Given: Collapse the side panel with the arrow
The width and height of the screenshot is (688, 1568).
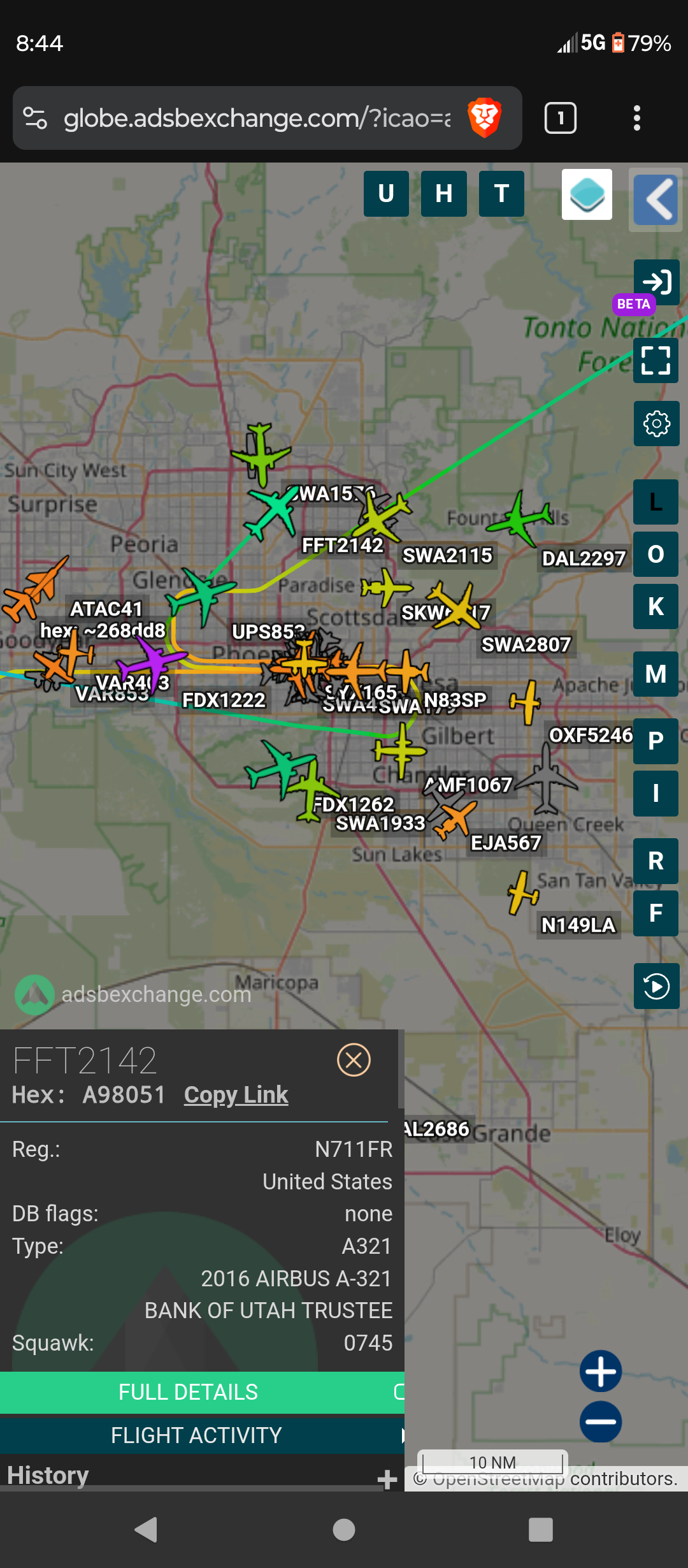Looking at the screenshot, I should 656,200.
